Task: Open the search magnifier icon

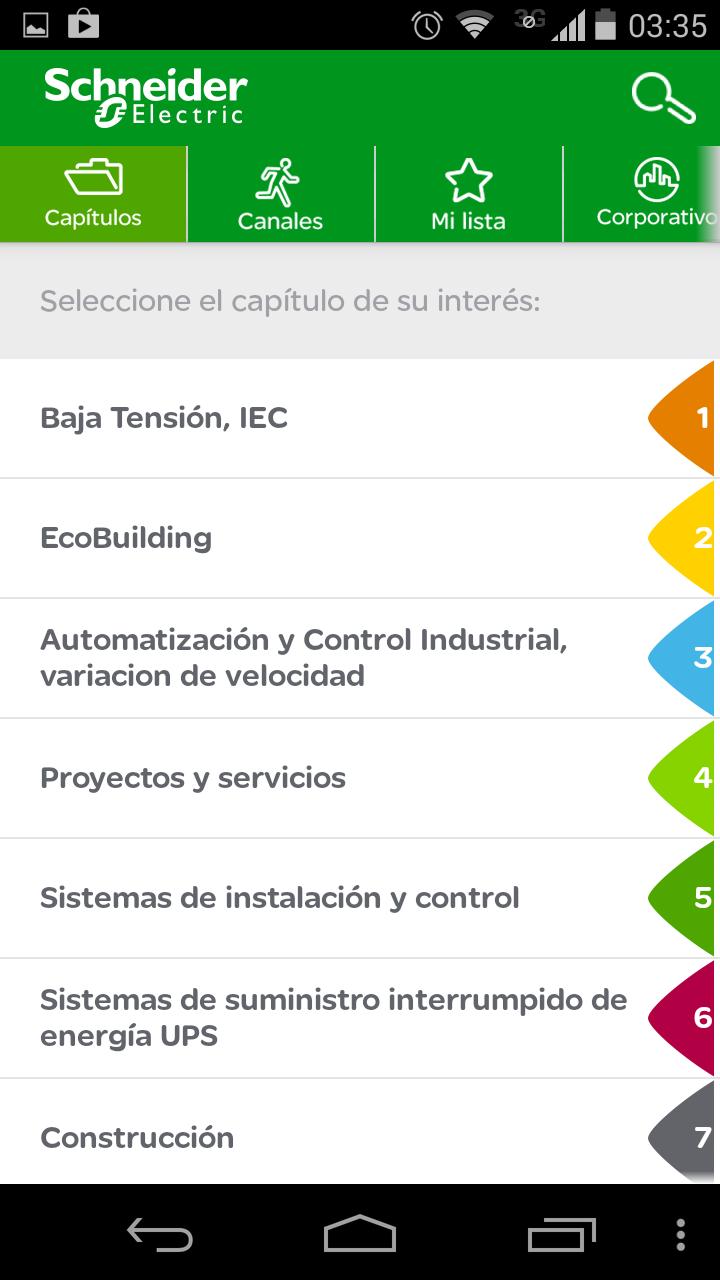Action: [x=660, y=97]
